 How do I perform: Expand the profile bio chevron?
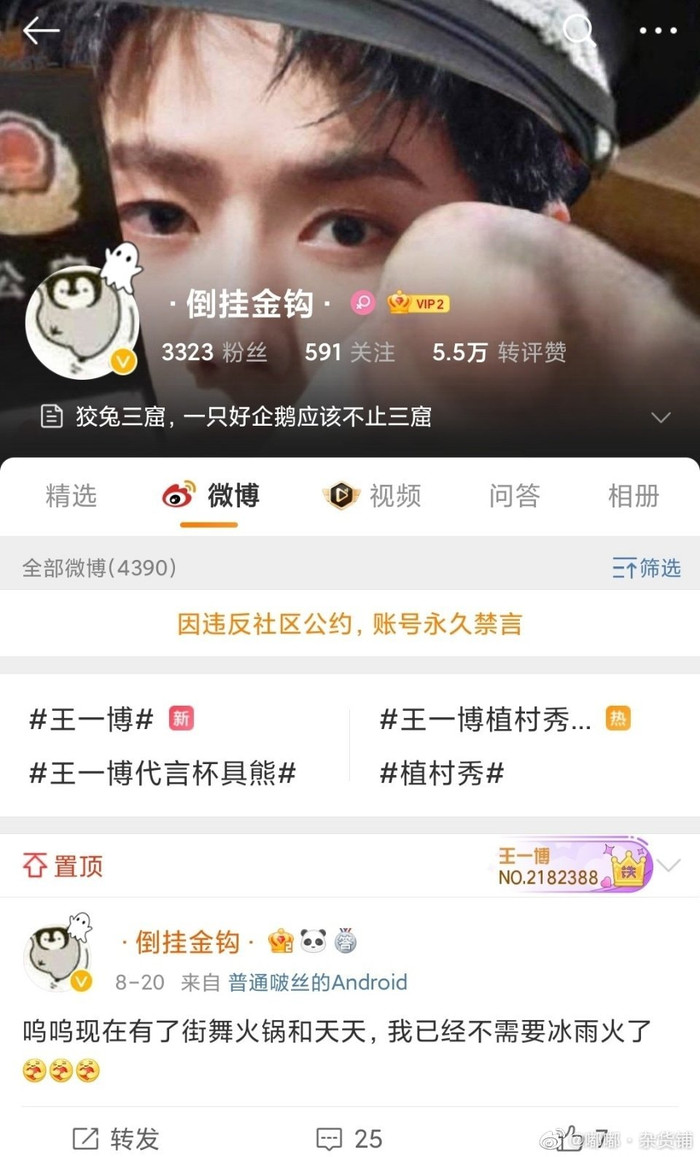click(x=660, y=417)
